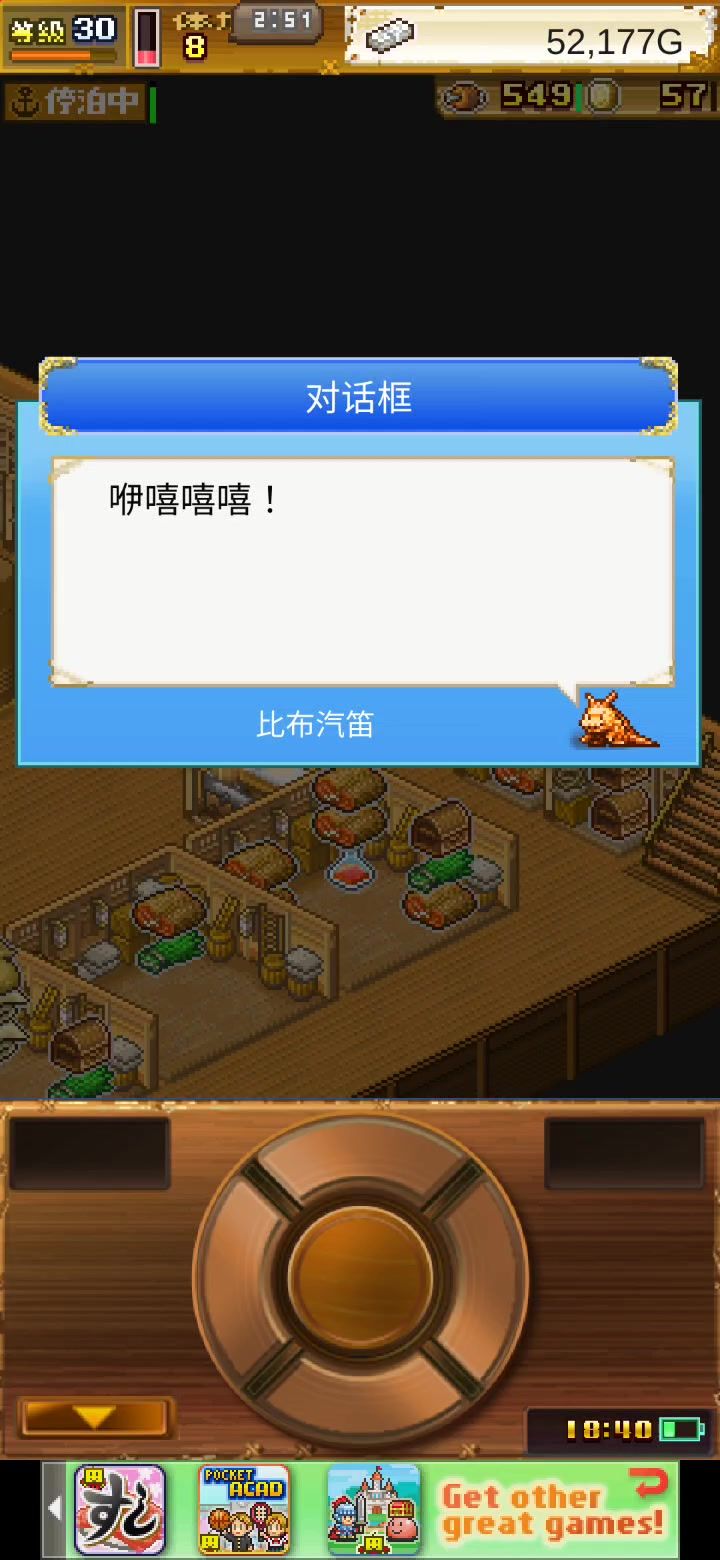Open the castle kingdom game ad
720x1560 pixels.
373,1509
